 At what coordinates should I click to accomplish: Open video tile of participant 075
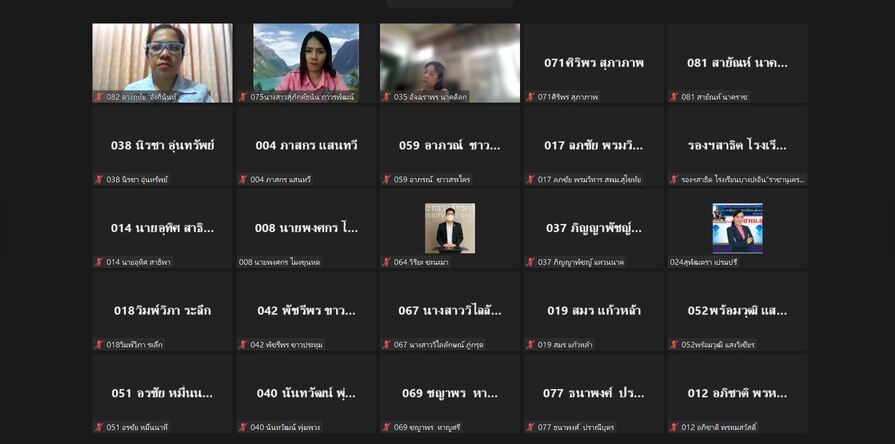coord(305,62)
